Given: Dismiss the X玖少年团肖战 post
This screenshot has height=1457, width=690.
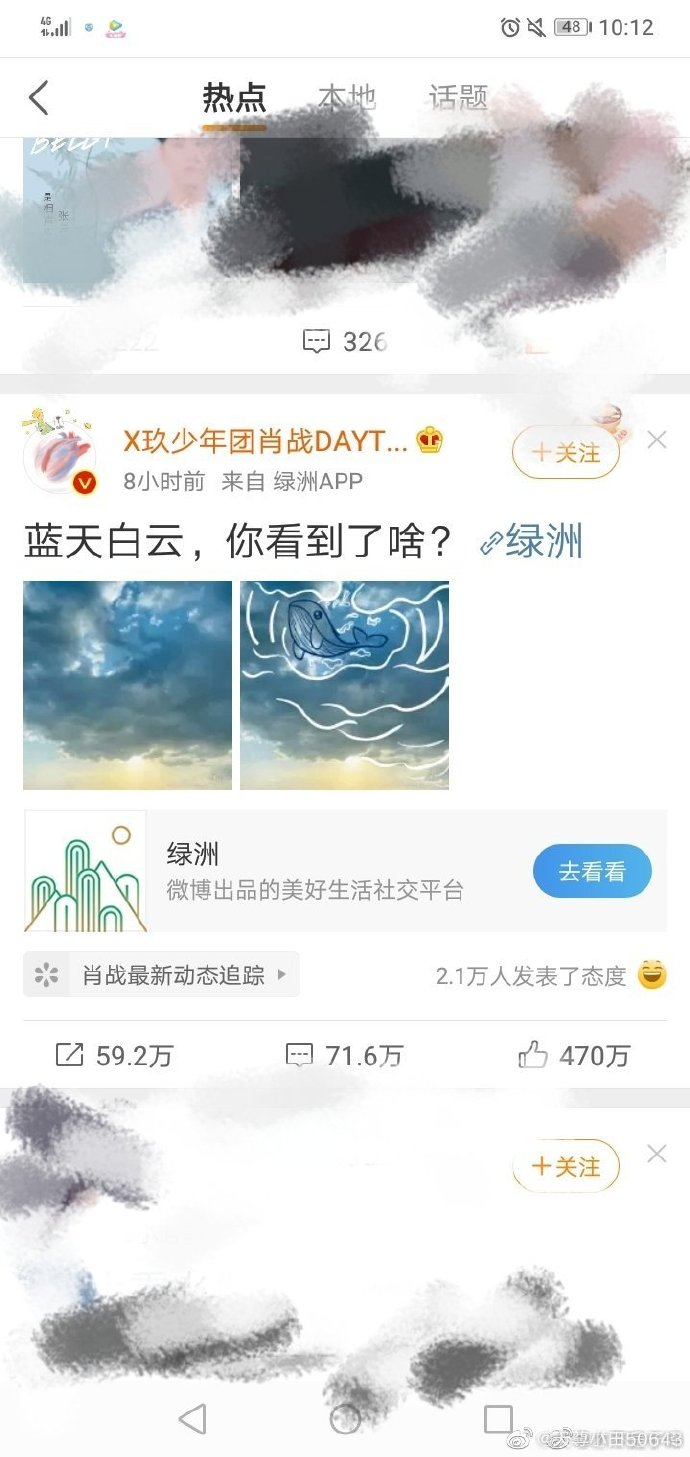Looking at the screenshot, I should coord(656,440).
